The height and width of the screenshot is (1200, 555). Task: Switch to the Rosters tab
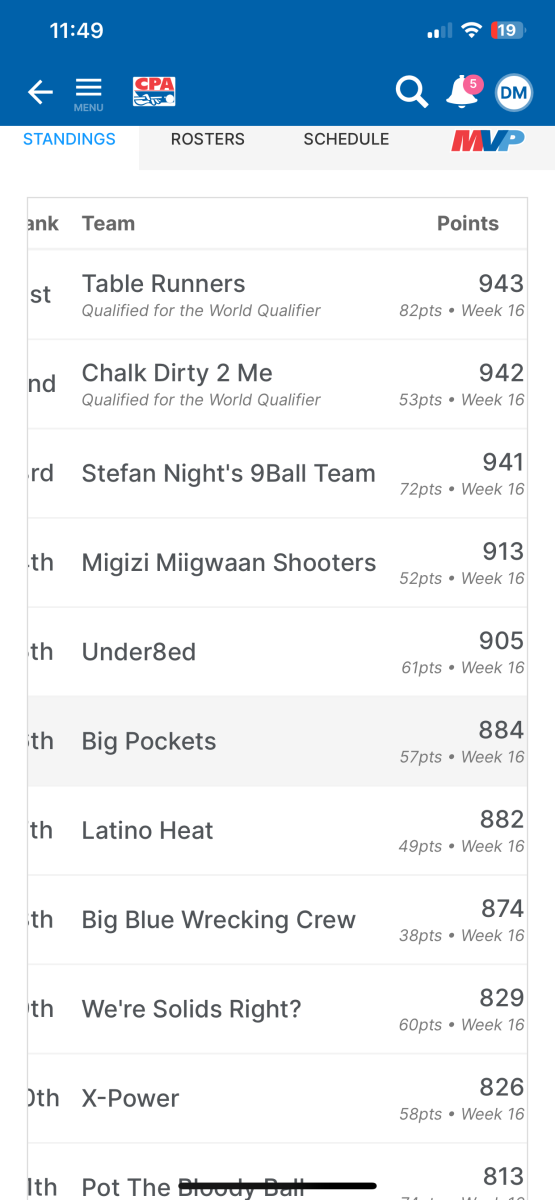click(208, 139)
